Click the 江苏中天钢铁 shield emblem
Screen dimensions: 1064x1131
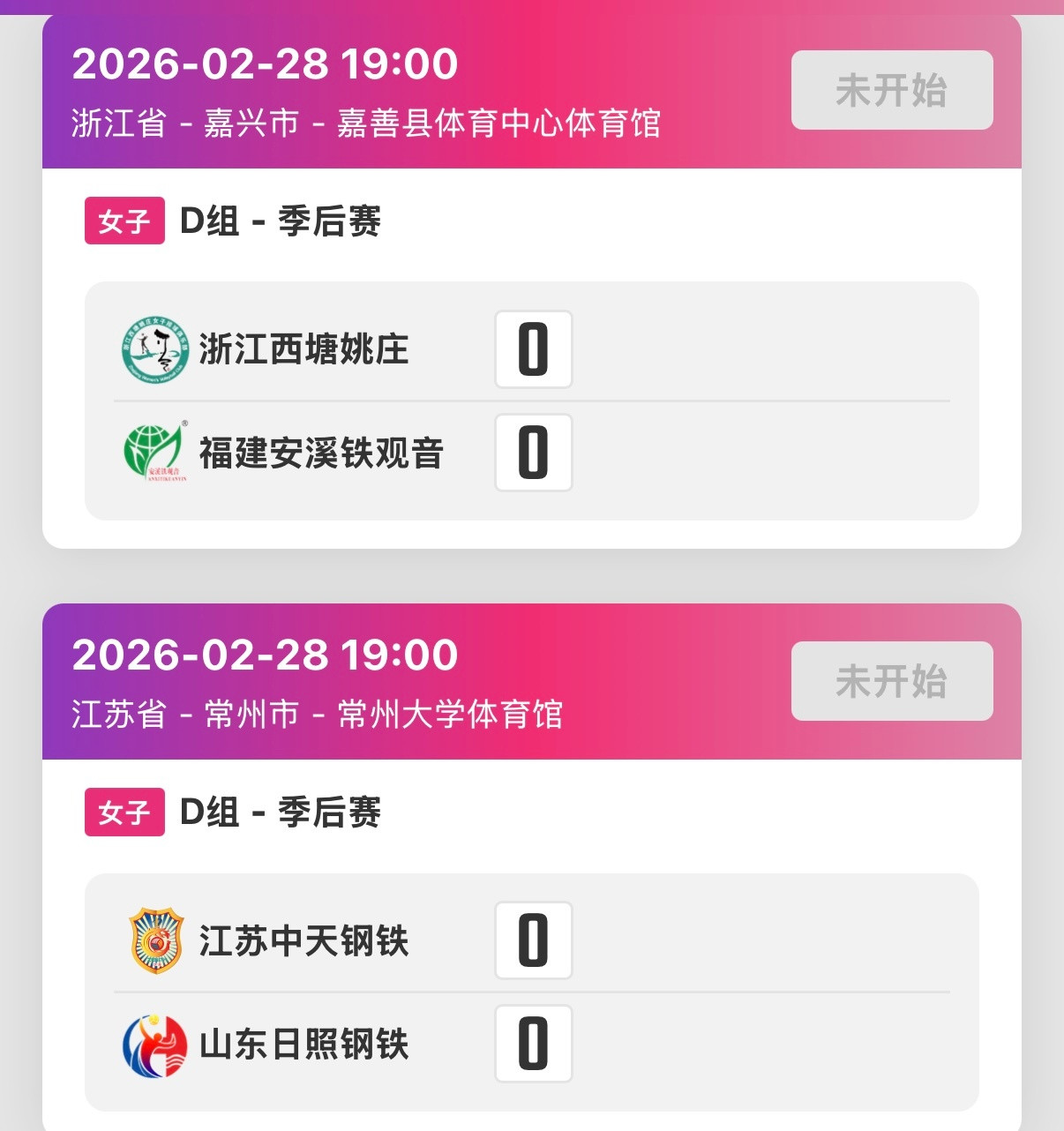click(x=157, y=941)
